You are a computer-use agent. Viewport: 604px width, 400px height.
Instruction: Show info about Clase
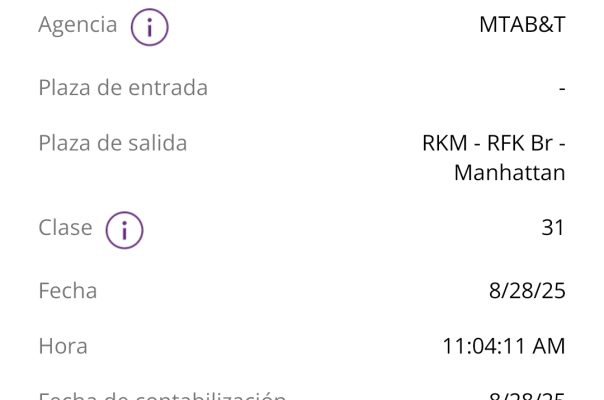(124, 229)
